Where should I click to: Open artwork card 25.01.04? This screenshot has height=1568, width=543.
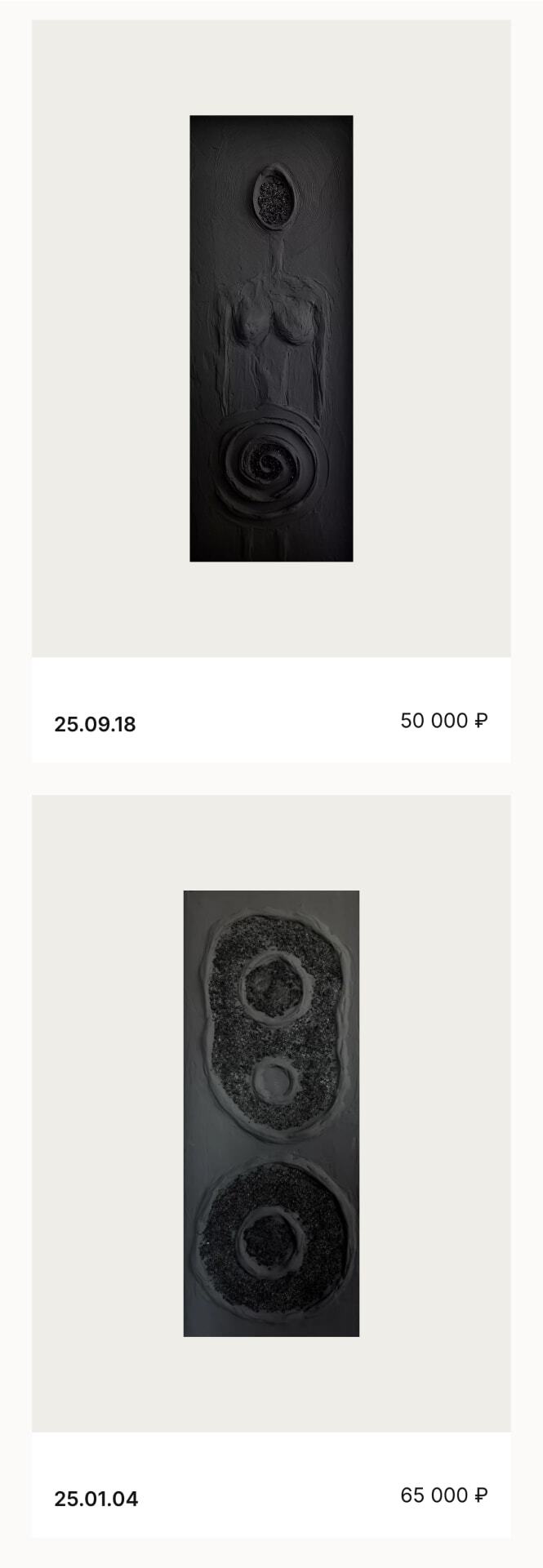click(271, 1113)
